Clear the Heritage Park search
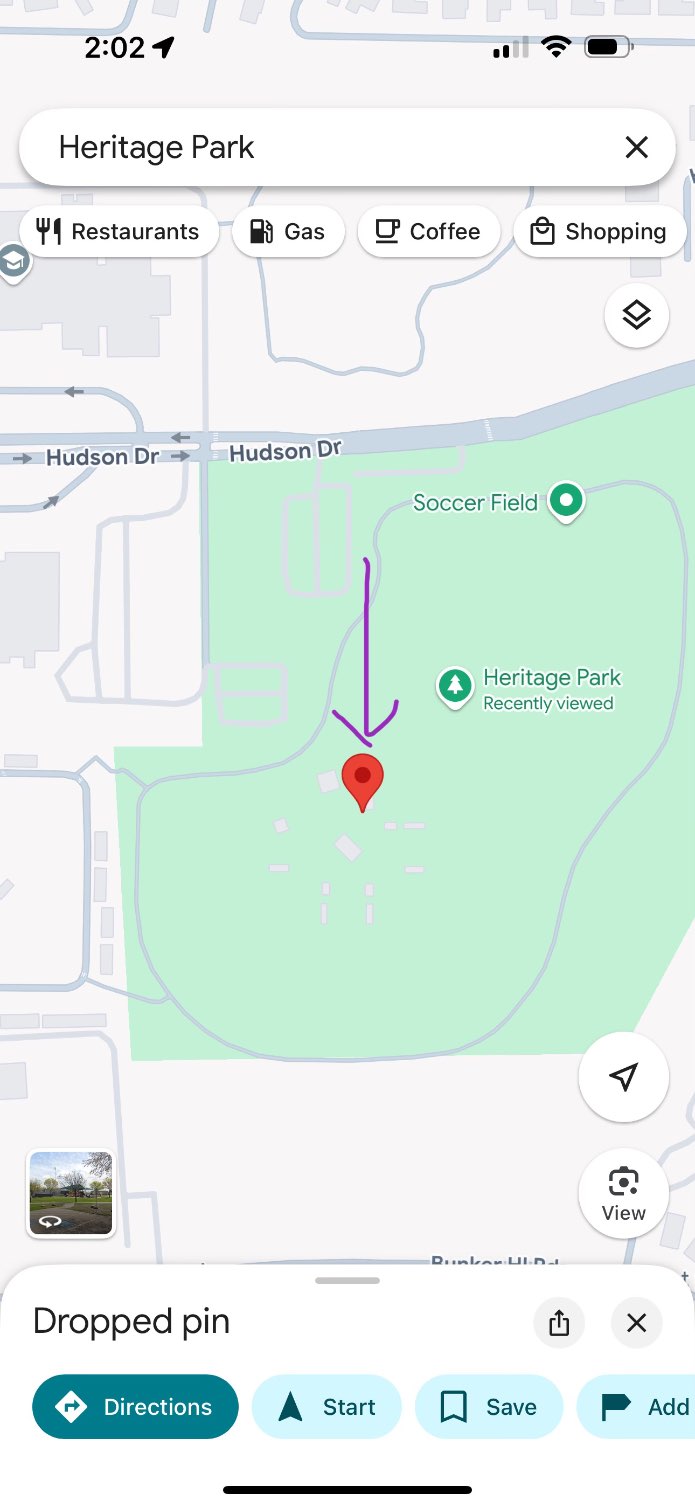The width and height of the screenshot is (695, 1507). (x=636, y=148)
